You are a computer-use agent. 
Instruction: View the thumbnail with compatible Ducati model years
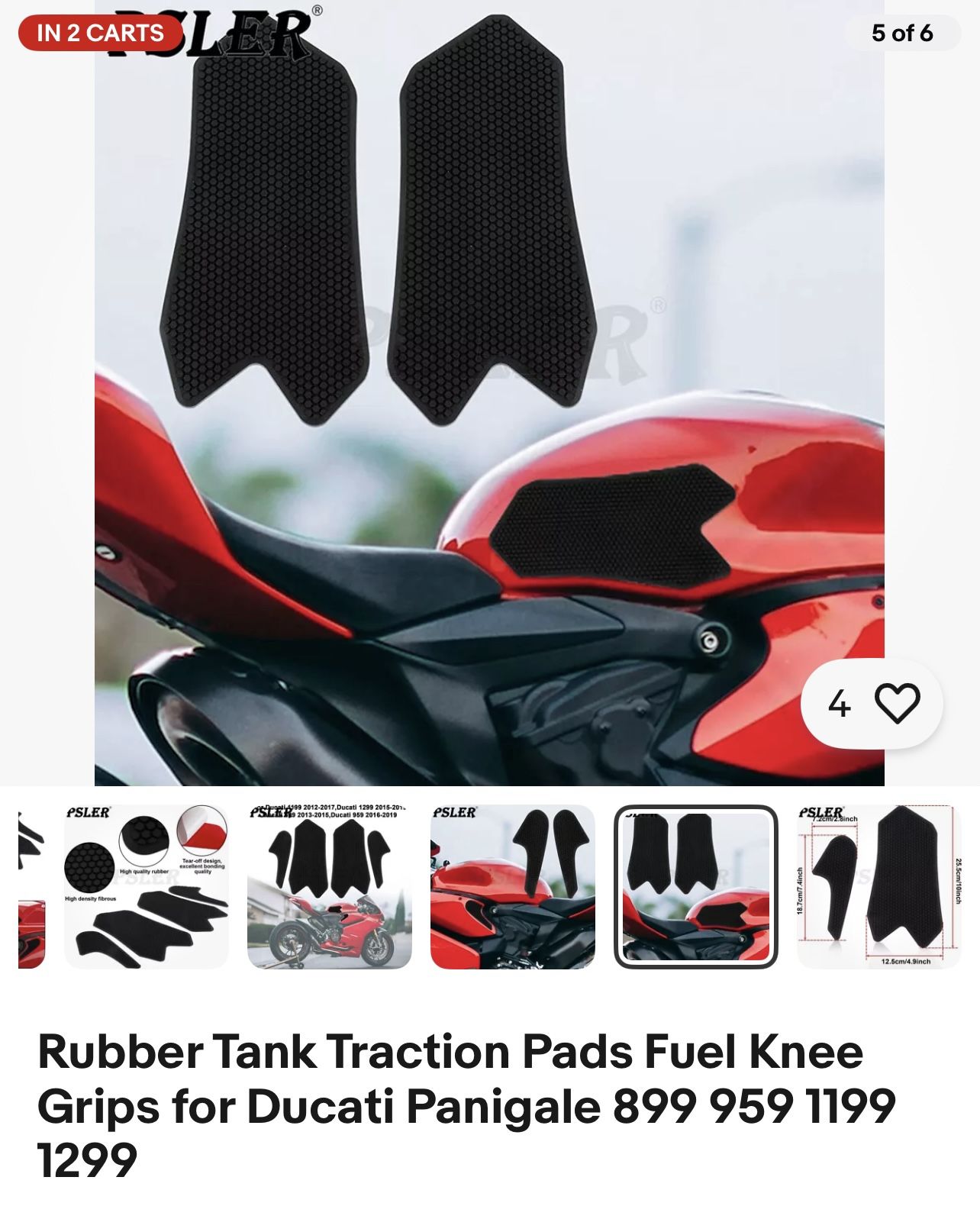(329, 887)
